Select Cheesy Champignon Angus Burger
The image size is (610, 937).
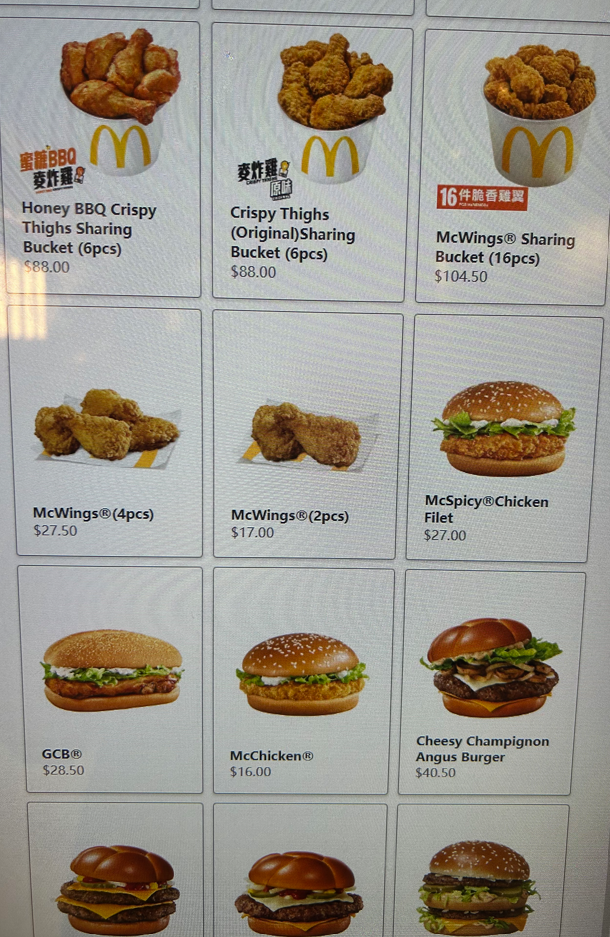(491, 680)
